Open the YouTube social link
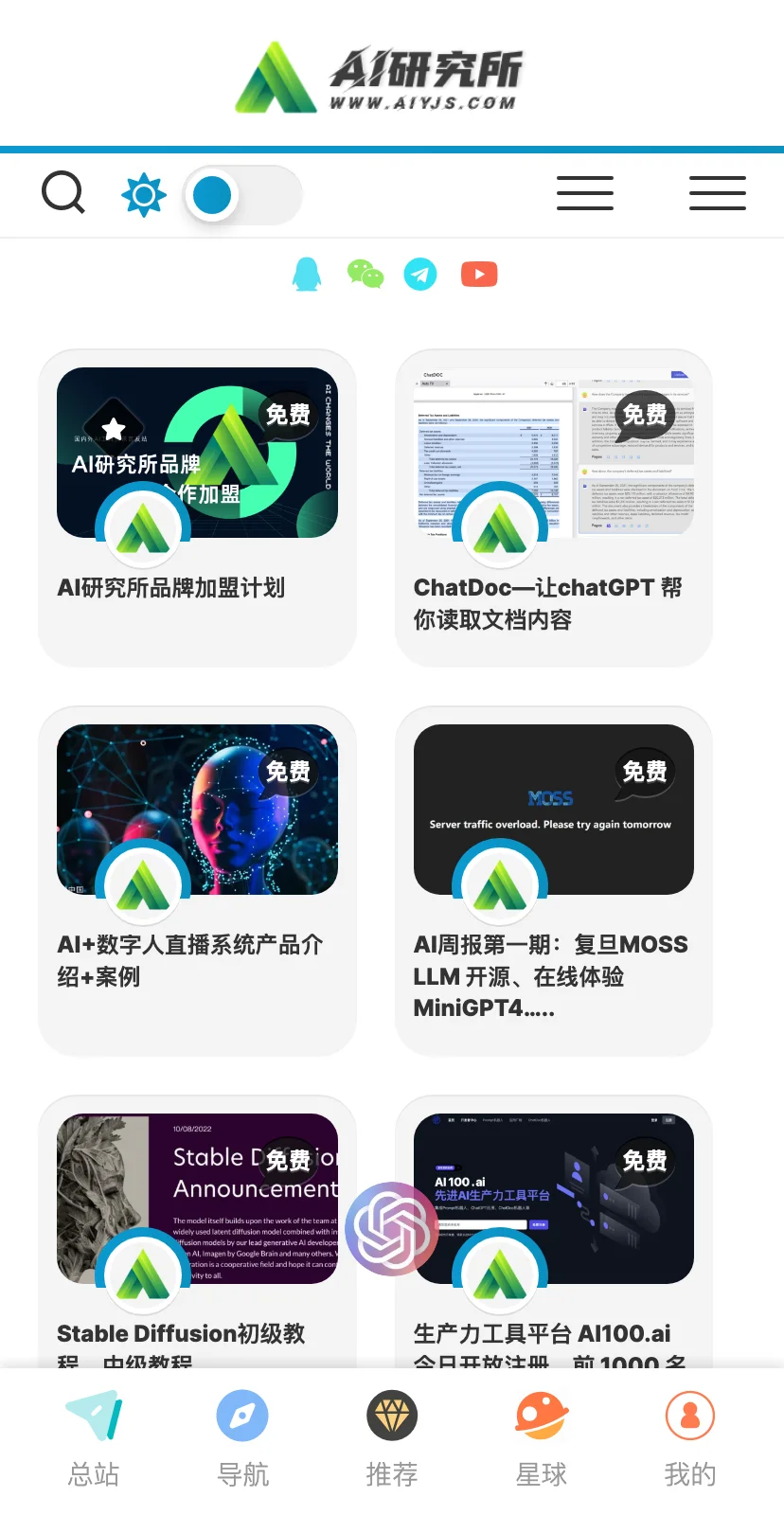Screen dimensions: 784x1515 [x=479, y=275]
